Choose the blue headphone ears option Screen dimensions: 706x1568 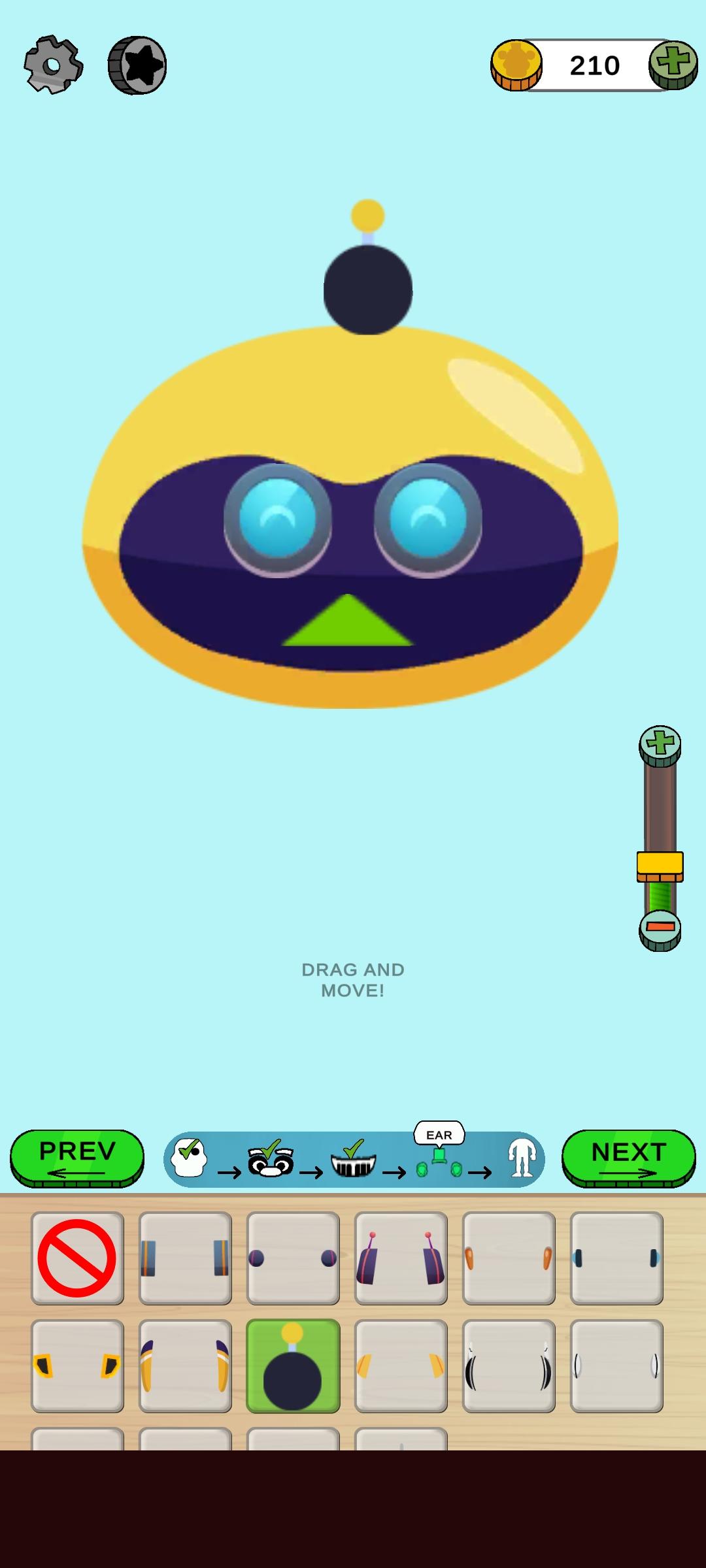click(185, 1258)
